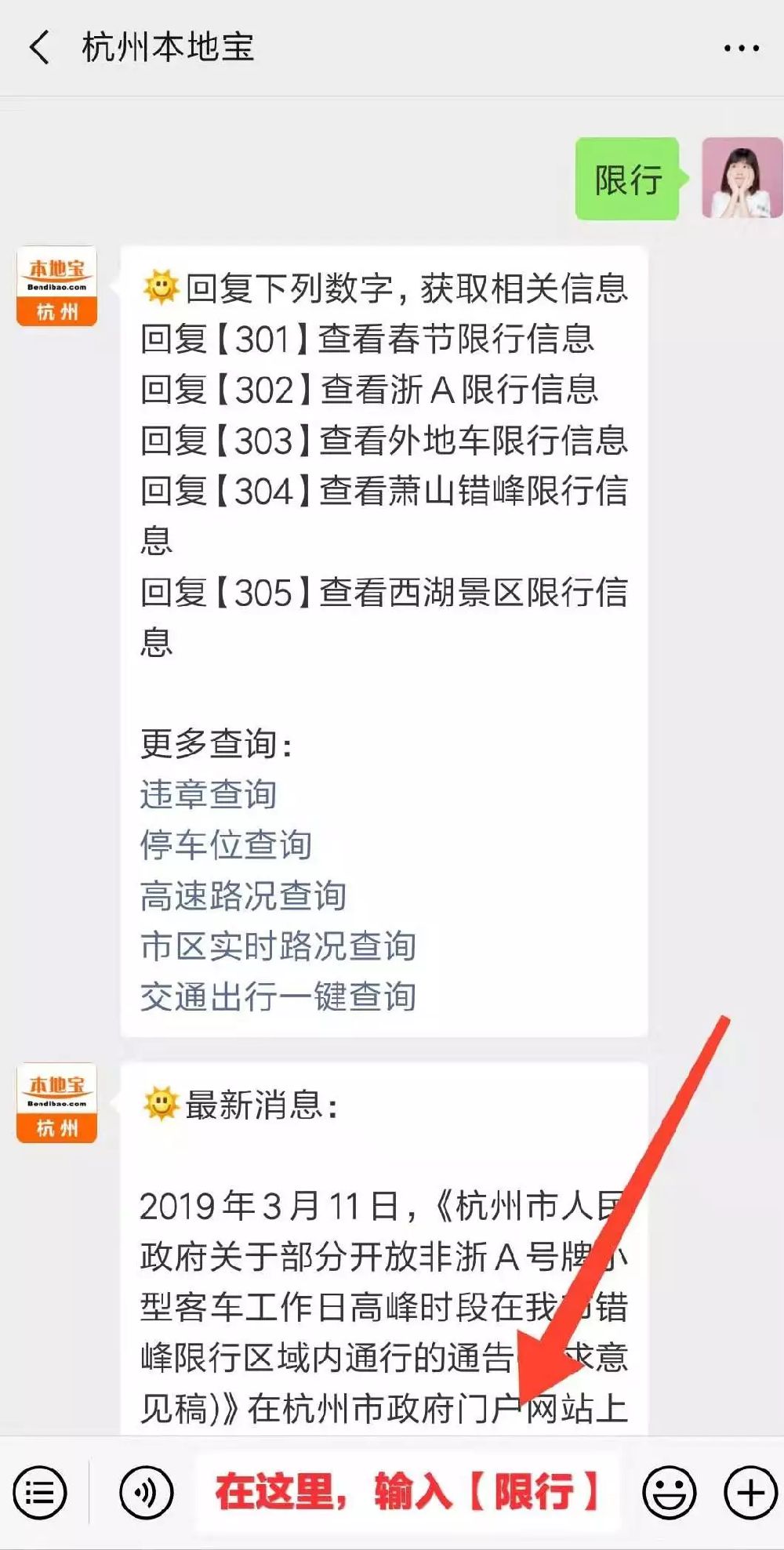Select the 交通出行一键查询 link
This screenshot has height=1550, width=784.
tap(278, 996)
